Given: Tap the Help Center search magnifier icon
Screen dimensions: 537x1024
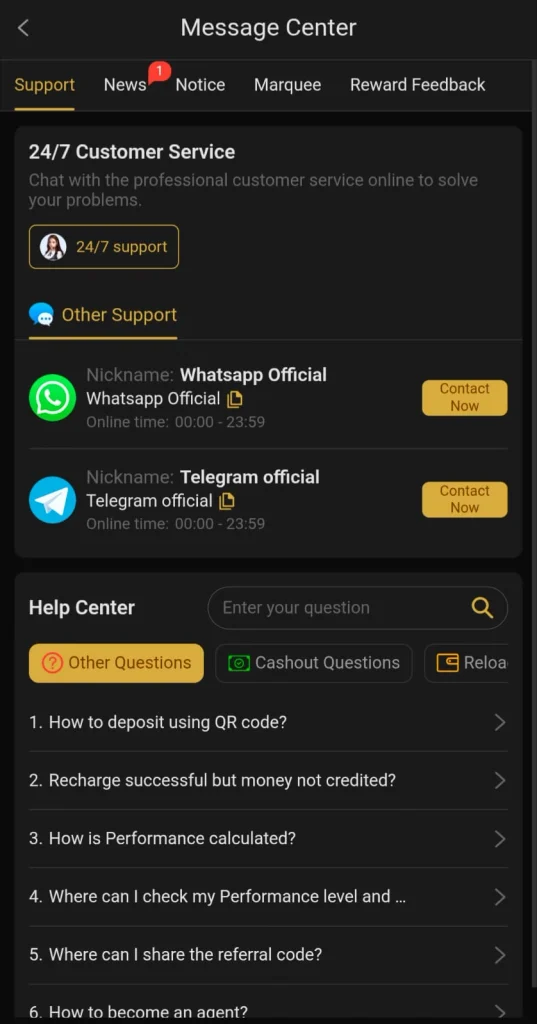Looking at the screenshot, I should [x=482, y=608].
